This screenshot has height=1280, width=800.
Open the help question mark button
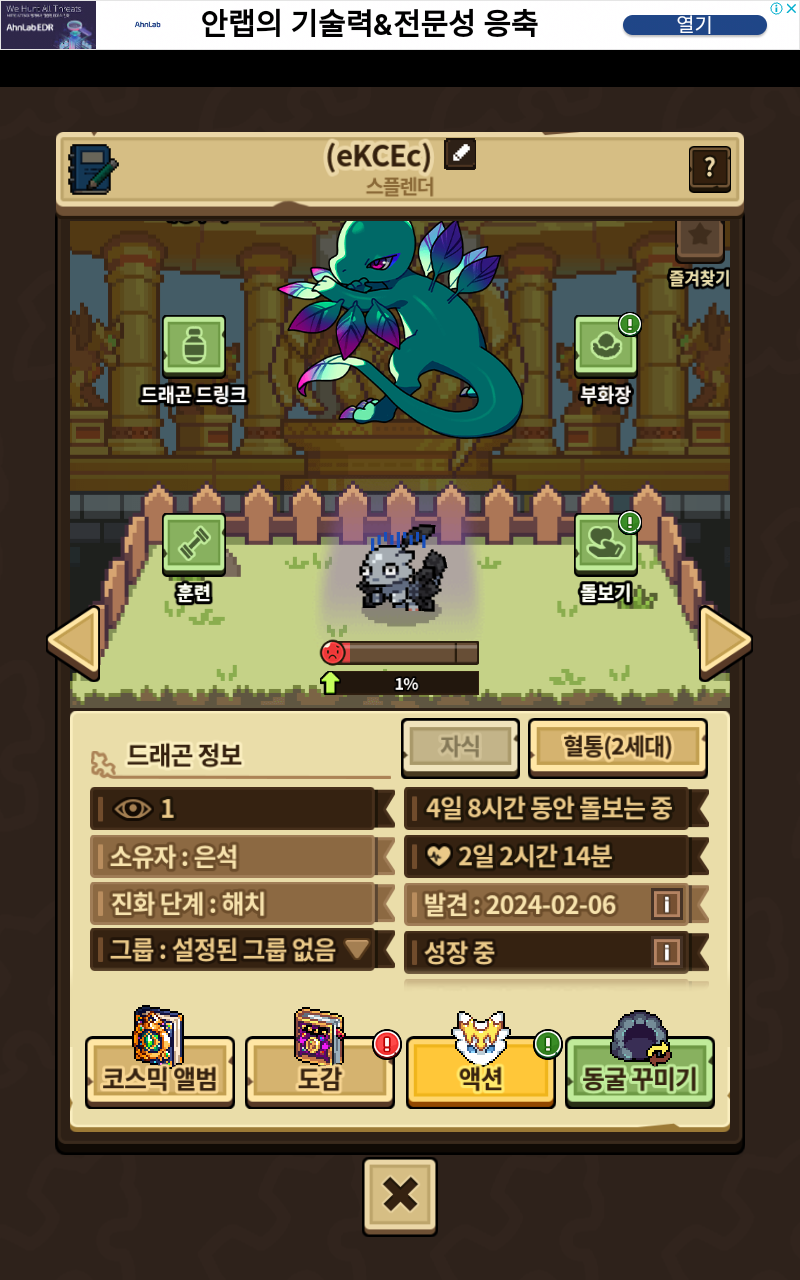point(709,168)
